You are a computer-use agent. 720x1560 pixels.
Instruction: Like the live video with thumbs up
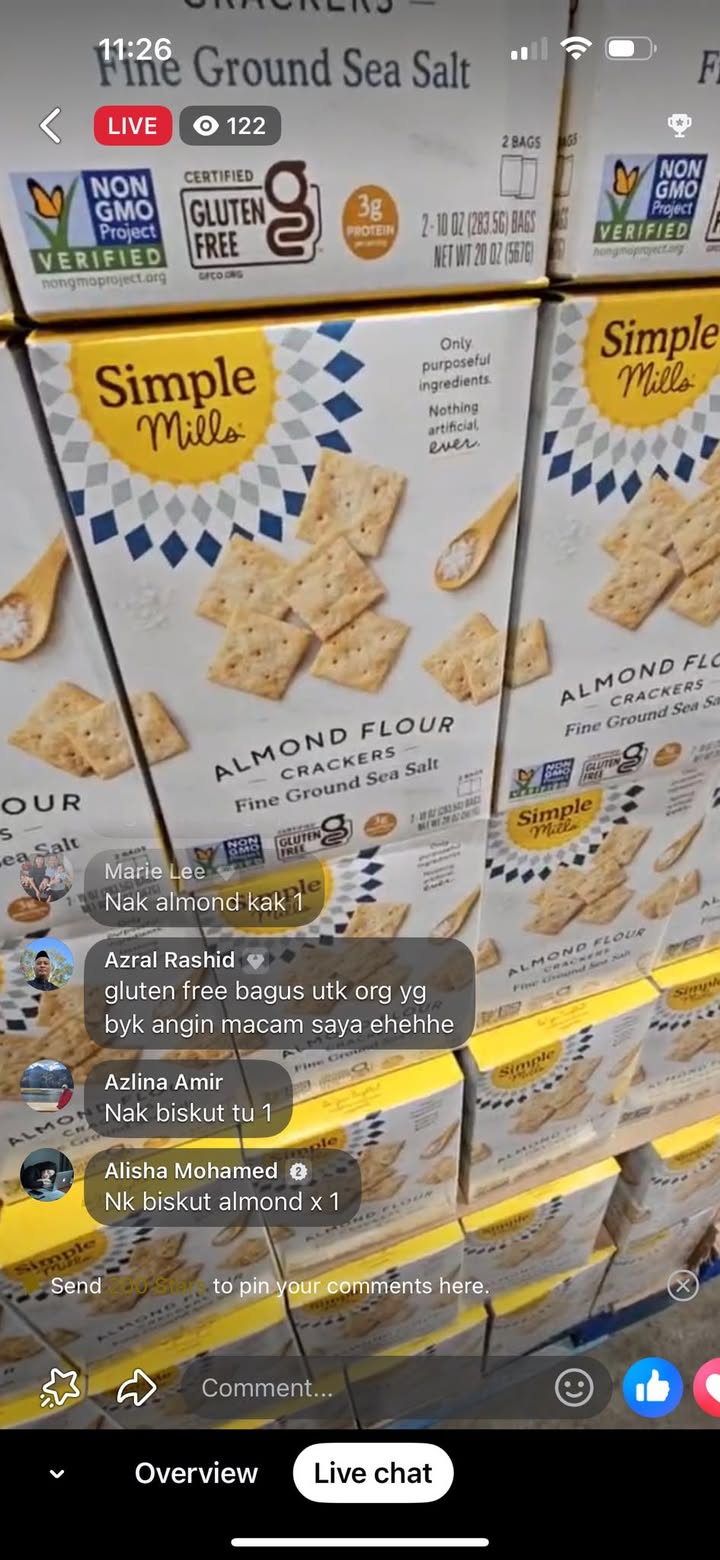(652, 1387)
